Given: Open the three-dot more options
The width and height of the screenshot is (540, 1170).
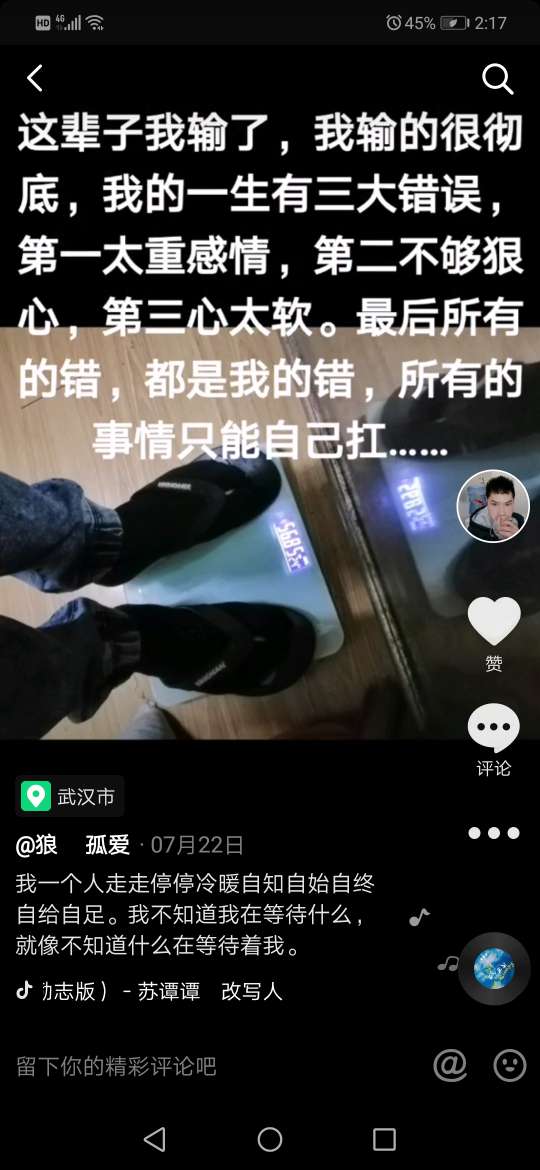Looking at the screenshot, I should tap(494, 833).
